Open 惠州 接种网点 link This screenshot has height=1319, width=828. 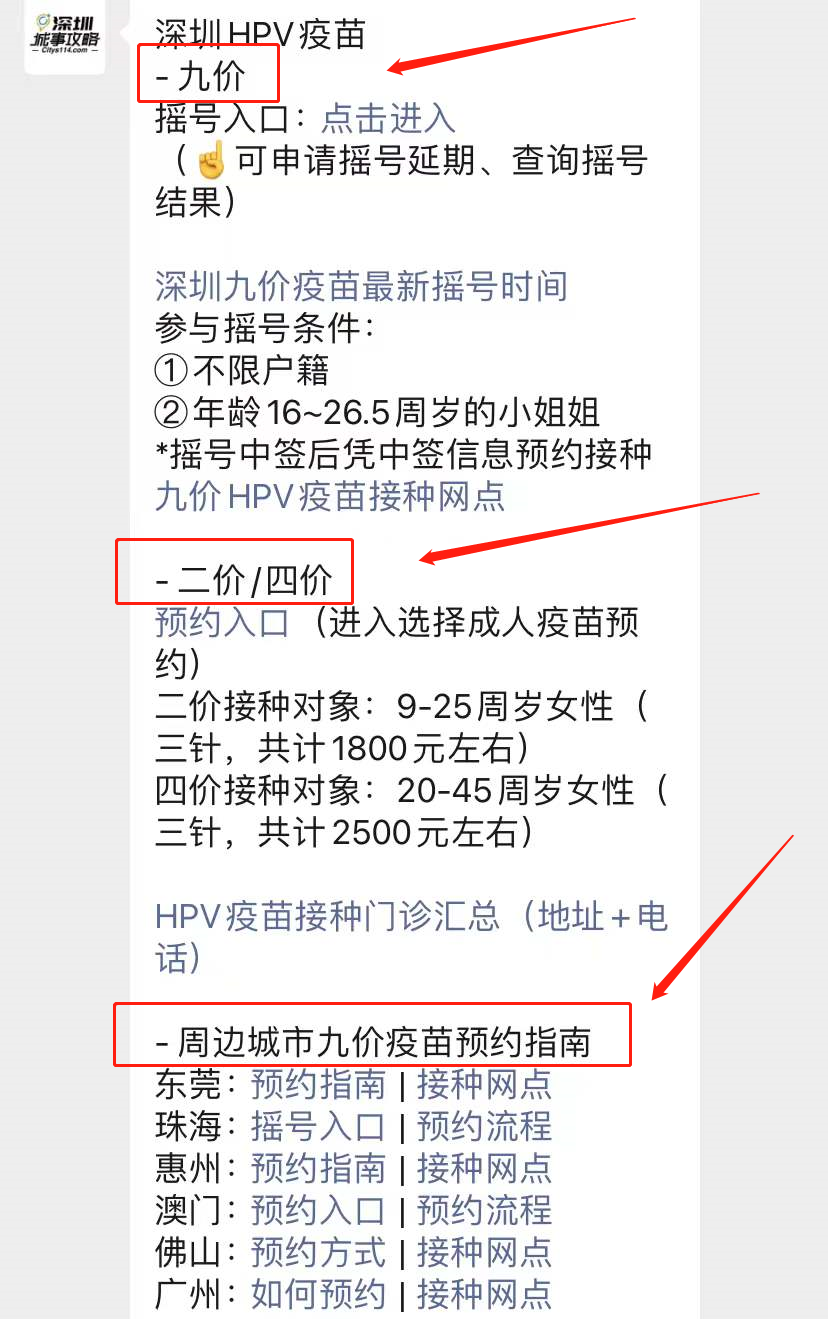pos(484,1169)
